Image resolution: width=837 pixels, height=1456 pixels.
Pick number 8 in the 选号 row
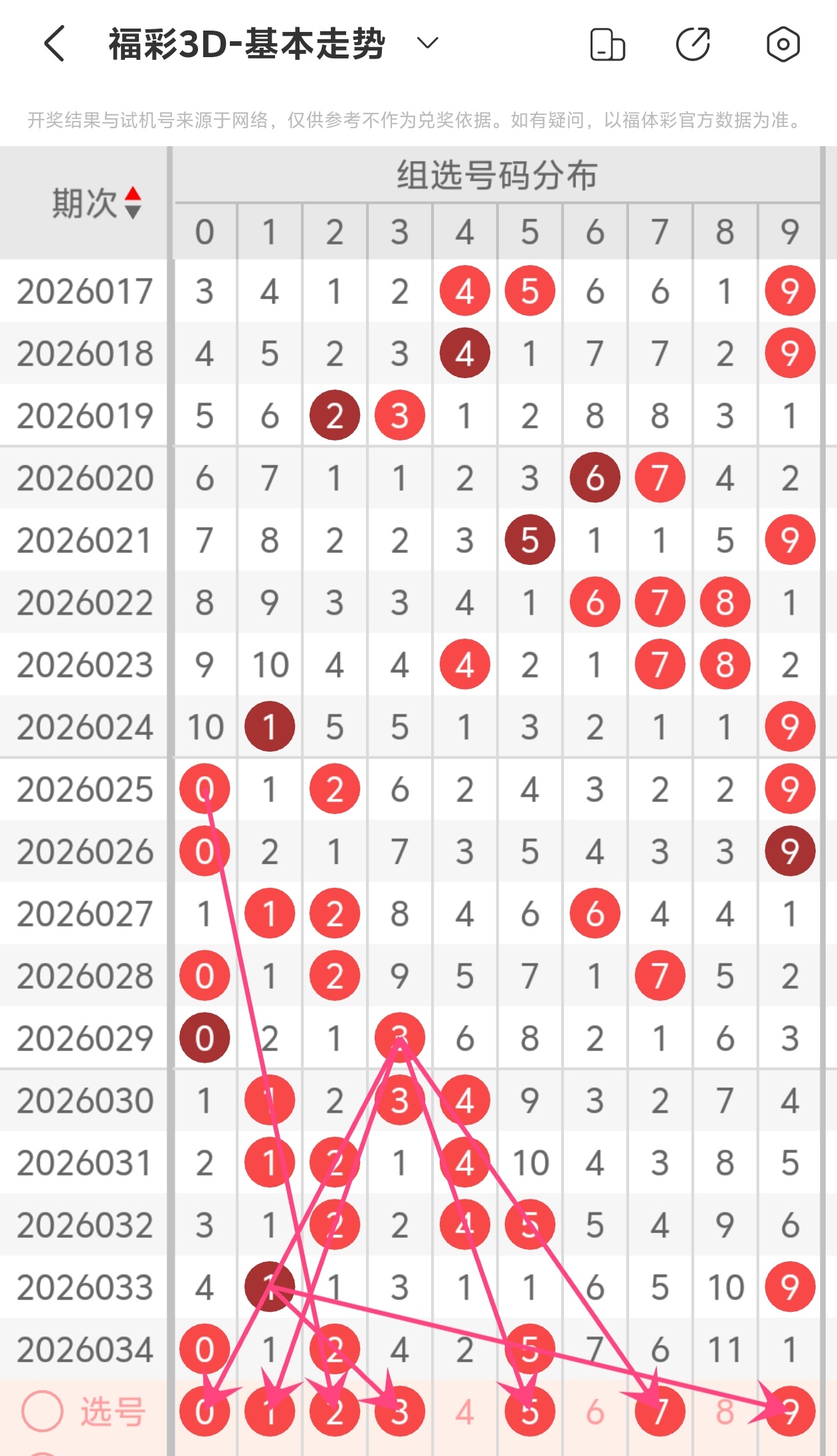pyautogui.click(x=725, y=1411)
